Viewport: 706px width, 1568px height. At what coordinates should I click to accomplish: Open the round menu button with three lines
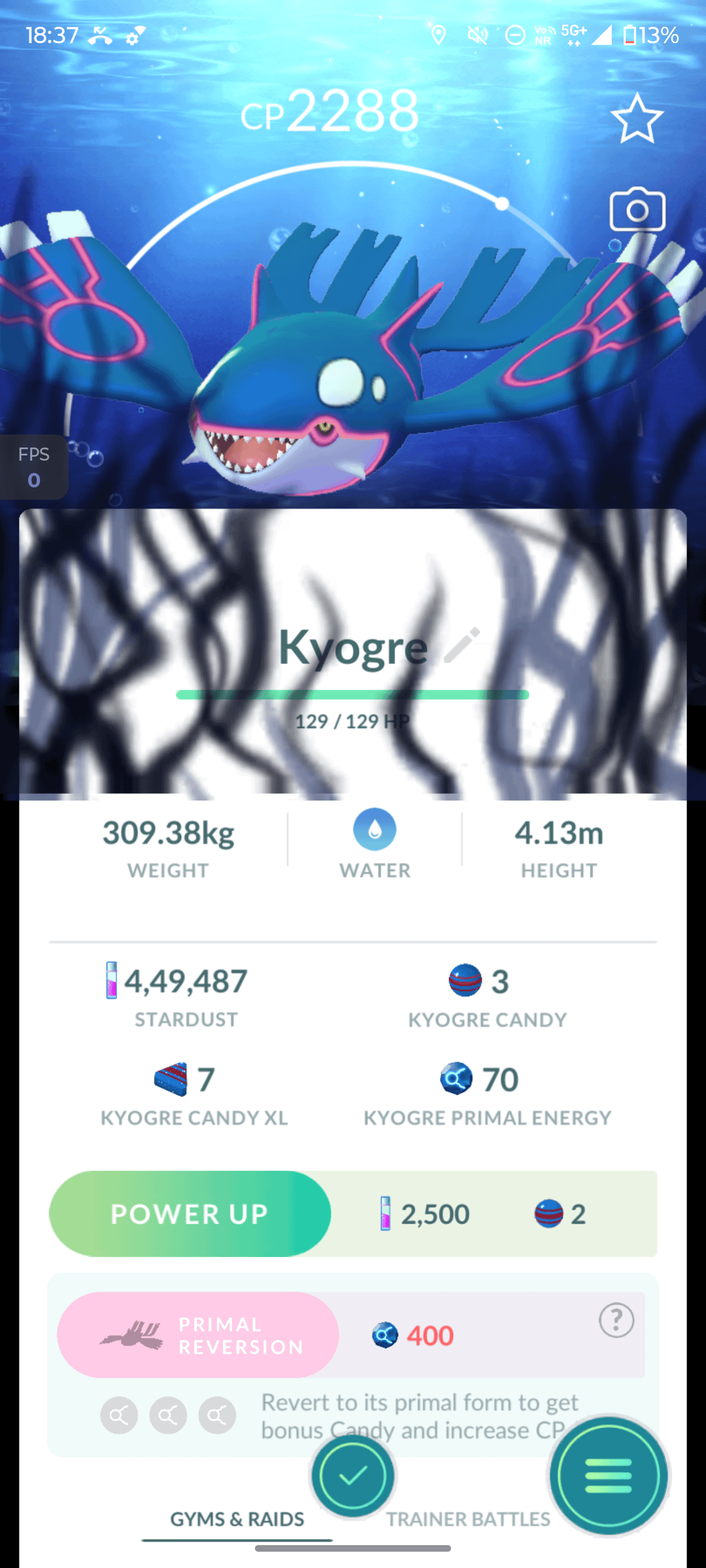(609, 1475)
